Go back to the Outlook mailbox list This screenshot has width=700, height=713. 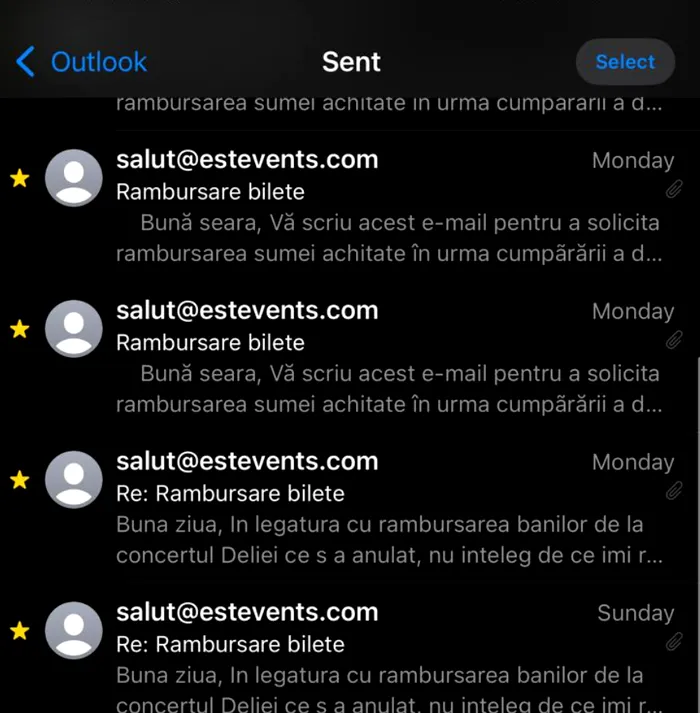click(x=82, y=62)
